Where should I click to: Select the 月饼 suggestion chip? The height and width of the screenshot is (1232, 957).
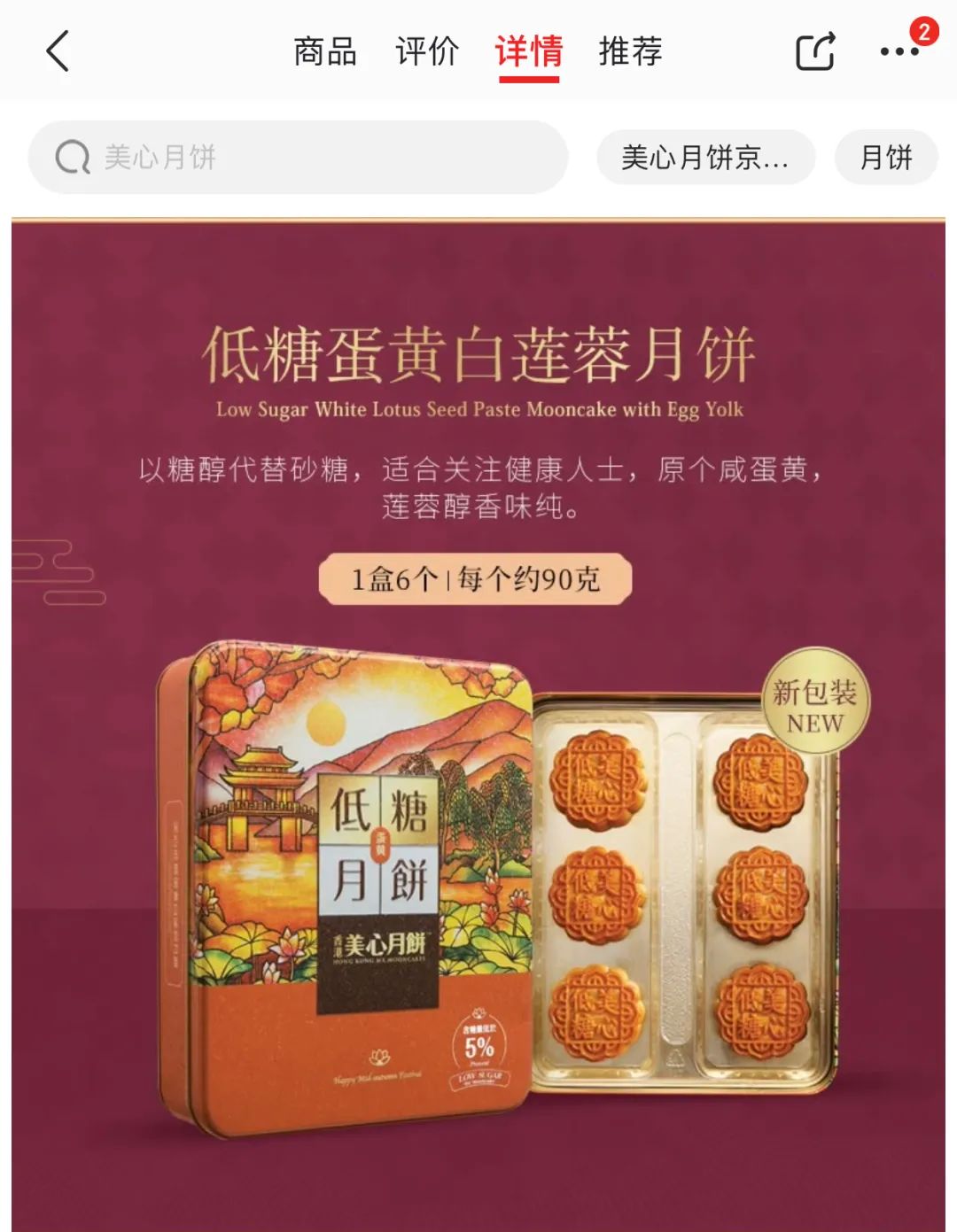(x=886, y=158)
